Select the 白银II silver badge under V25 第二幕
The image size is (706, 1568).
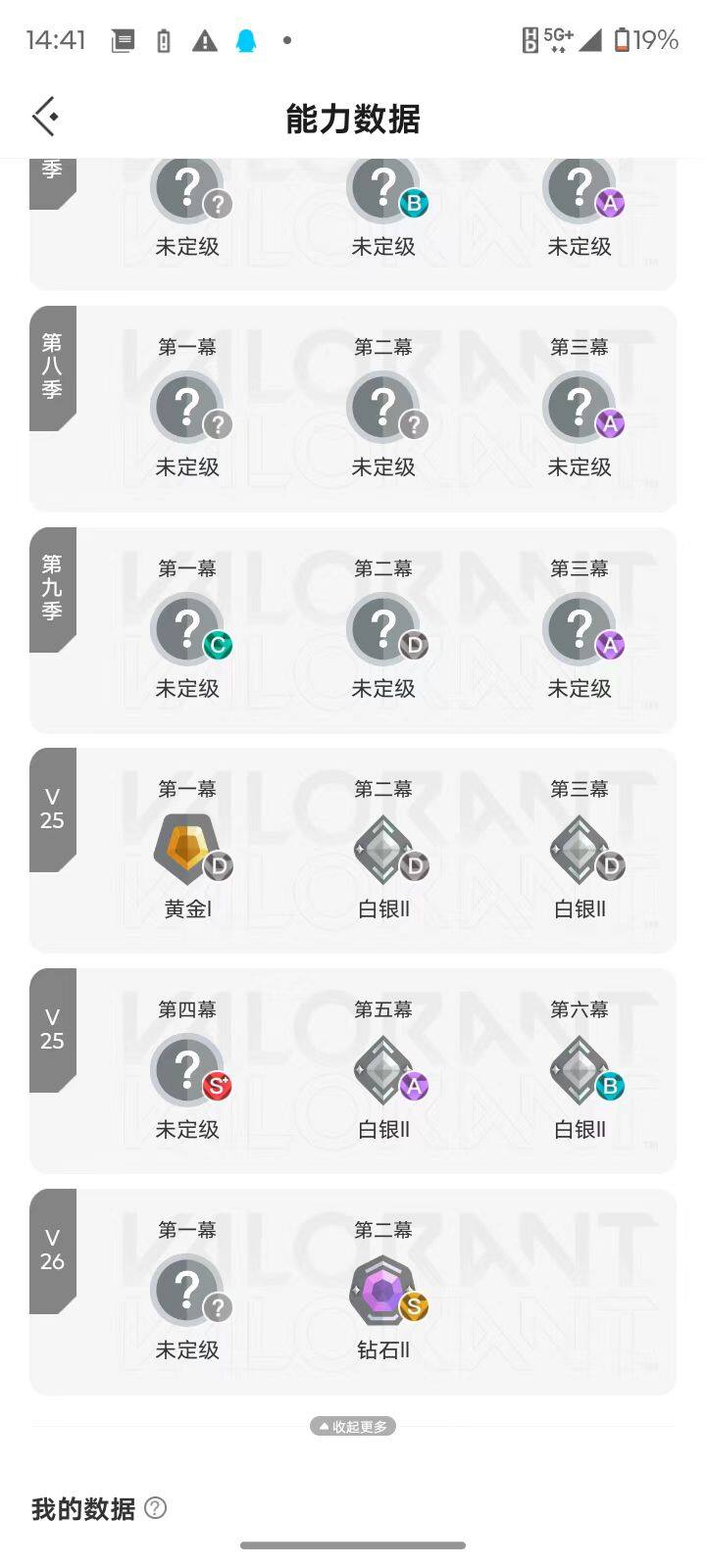tap(384, 849)
